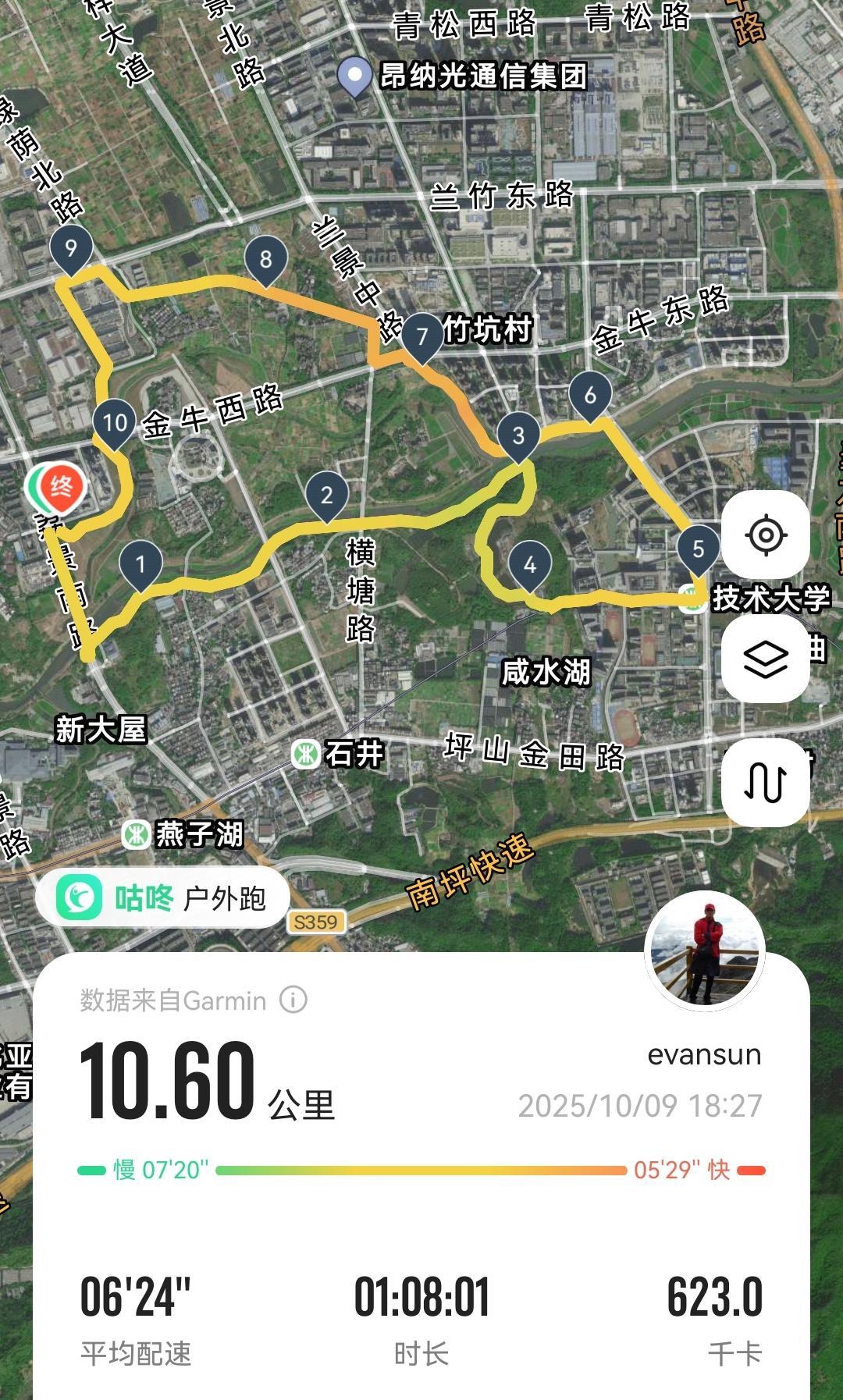Open the map layers selector
The width and height of the screenshot is (843, 1400).
(x=765, y=659)
